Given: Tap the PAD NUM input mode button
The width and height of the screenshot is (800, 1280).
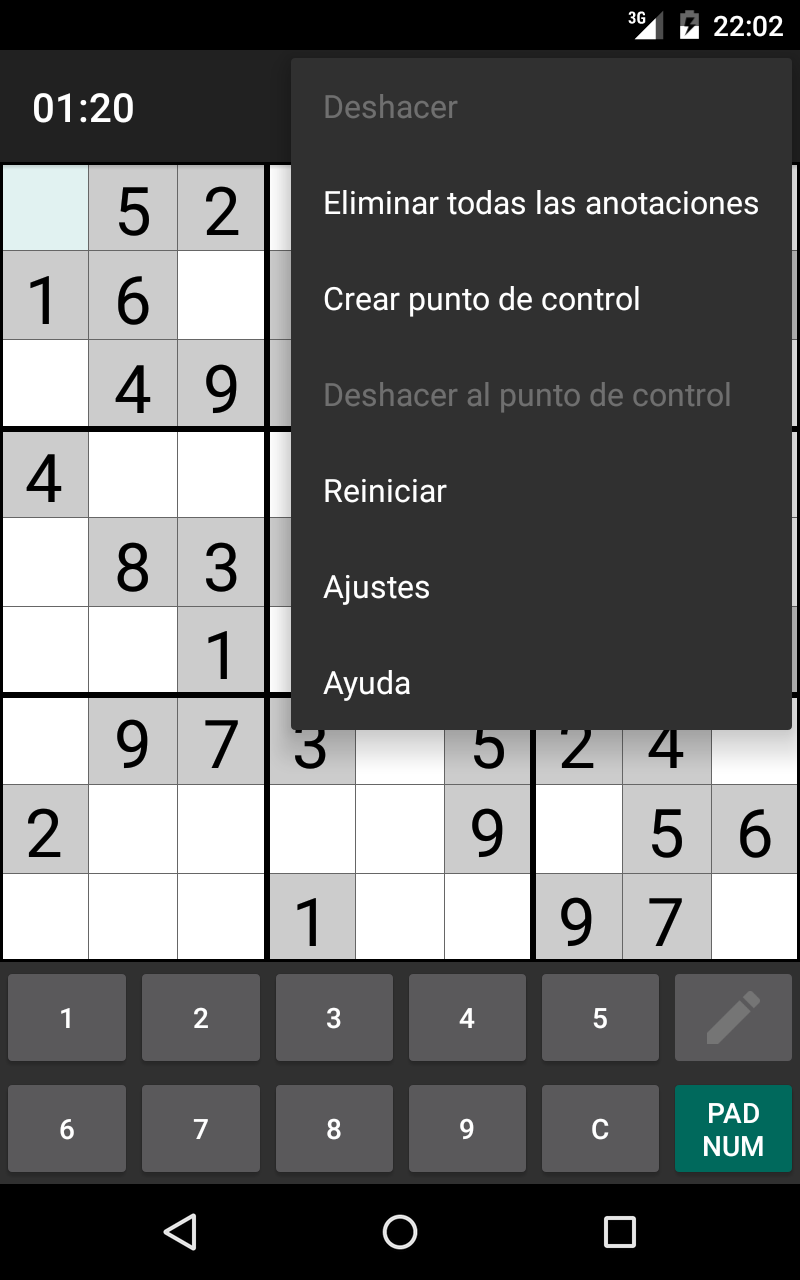Looking at the screenshot, I should pyautogui.click(x=733, y=1129).
